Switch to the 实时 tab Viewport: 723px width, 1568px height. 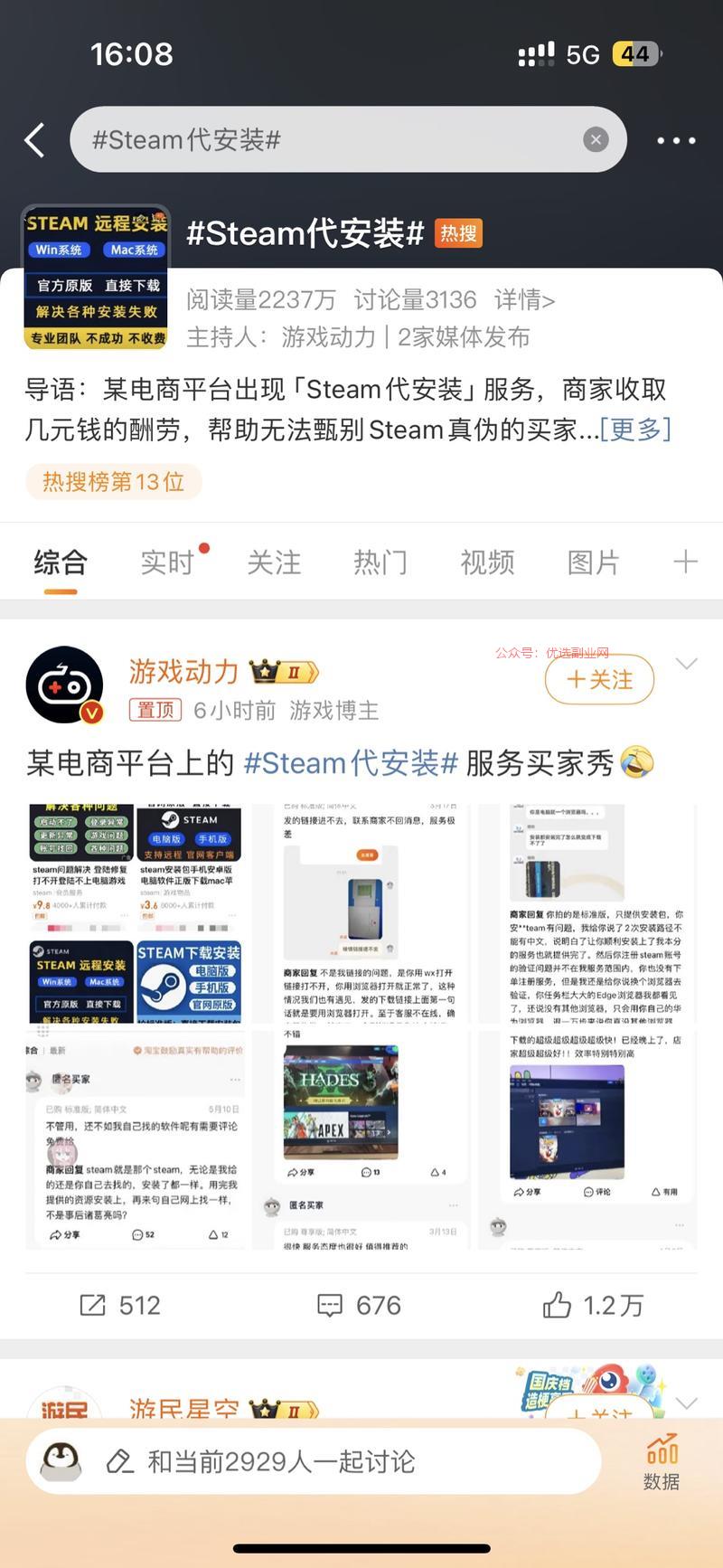[167, 562]
